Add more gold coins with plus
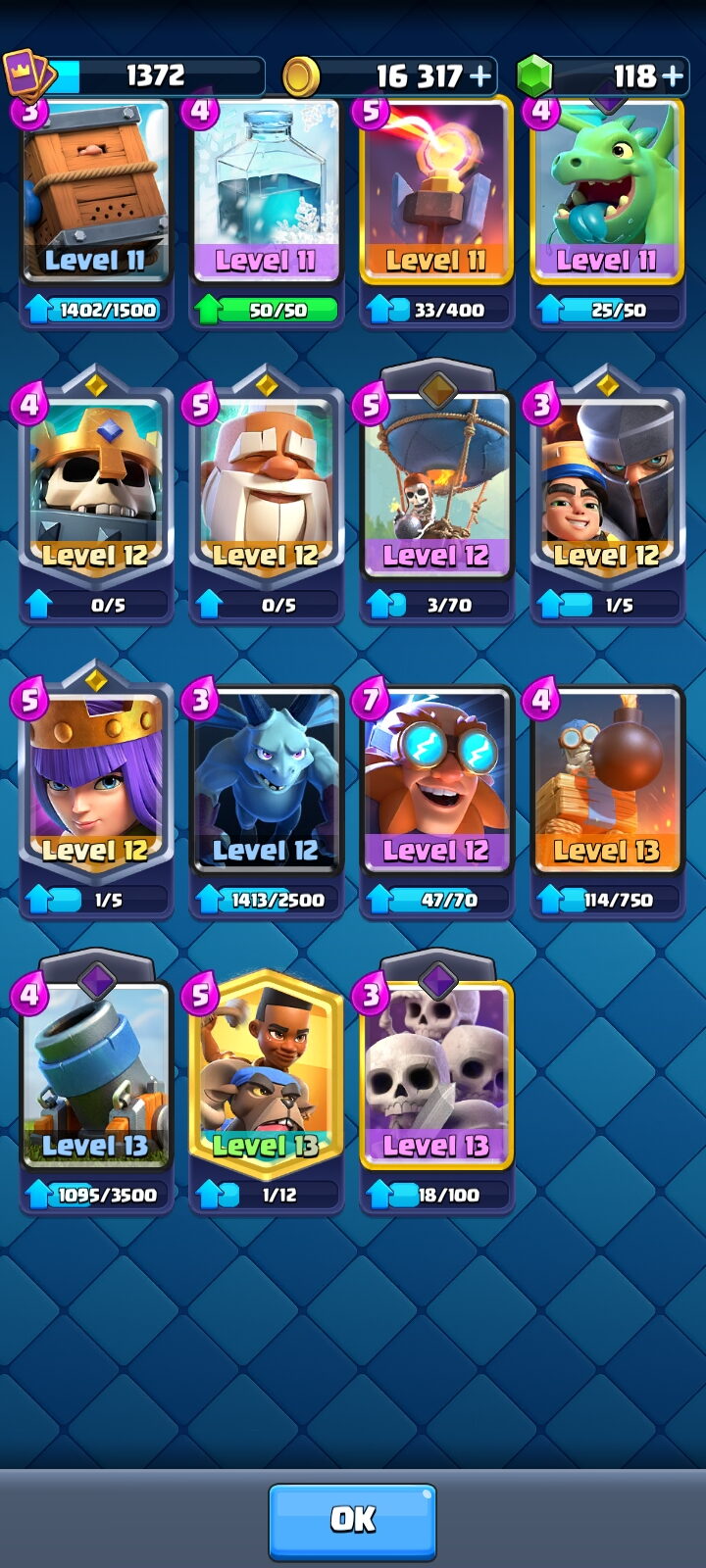This screenshot has width=706, height=1568. [x=480, y=75]
